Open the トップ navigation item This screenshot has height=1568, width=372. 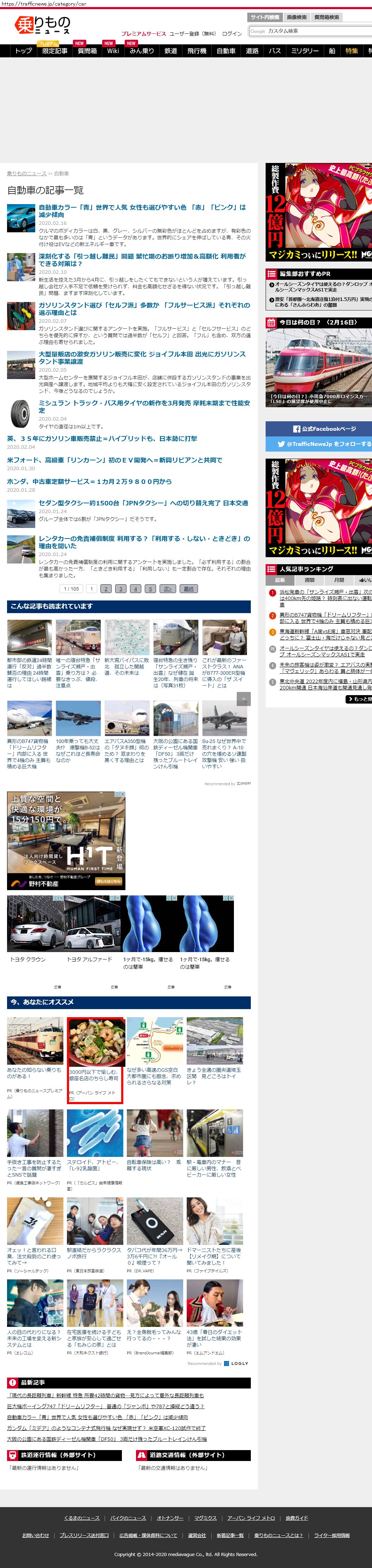pyautogui.click(x=23, y=51)
